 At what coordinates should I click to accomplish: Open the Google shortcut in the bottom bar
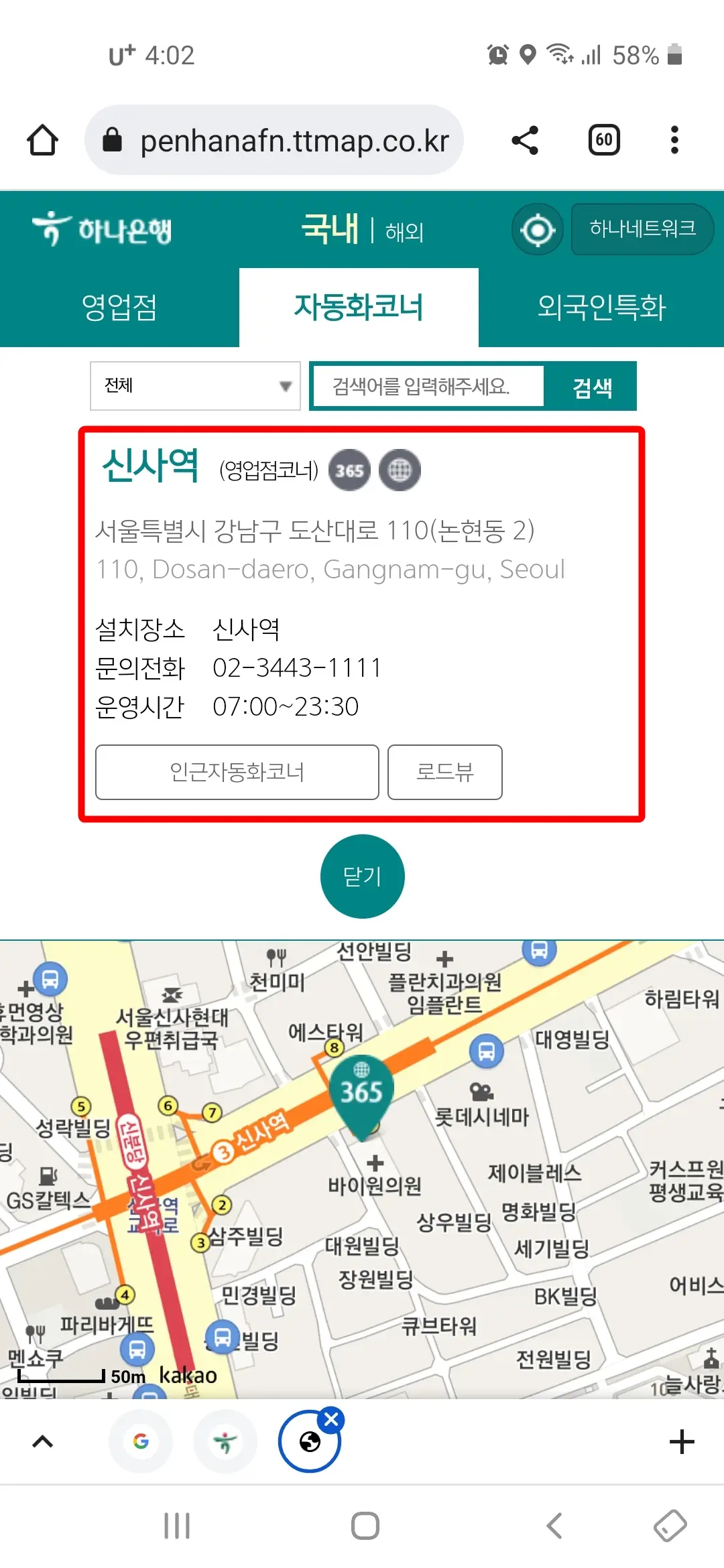[141, 1442]
